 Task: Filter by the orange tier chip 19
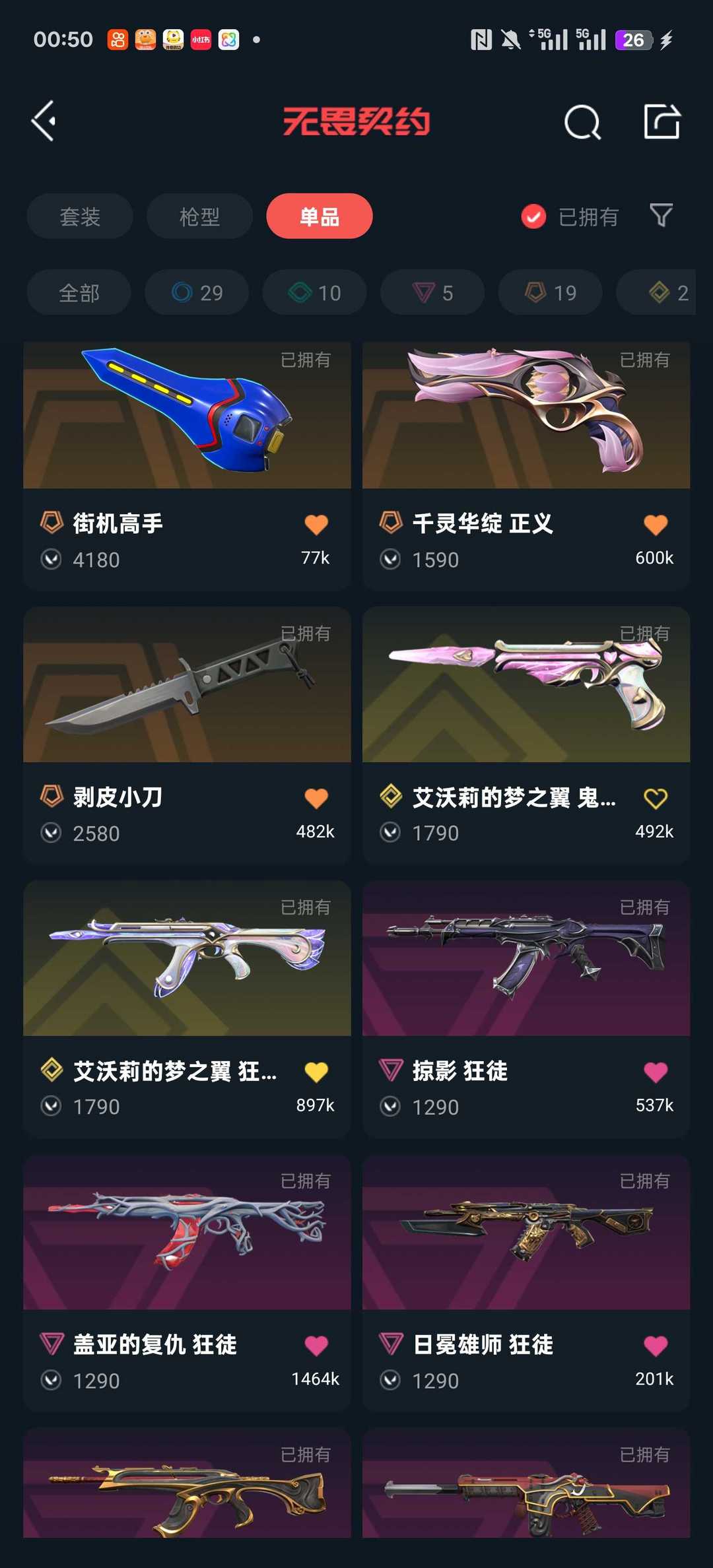[x=550, y=292]
